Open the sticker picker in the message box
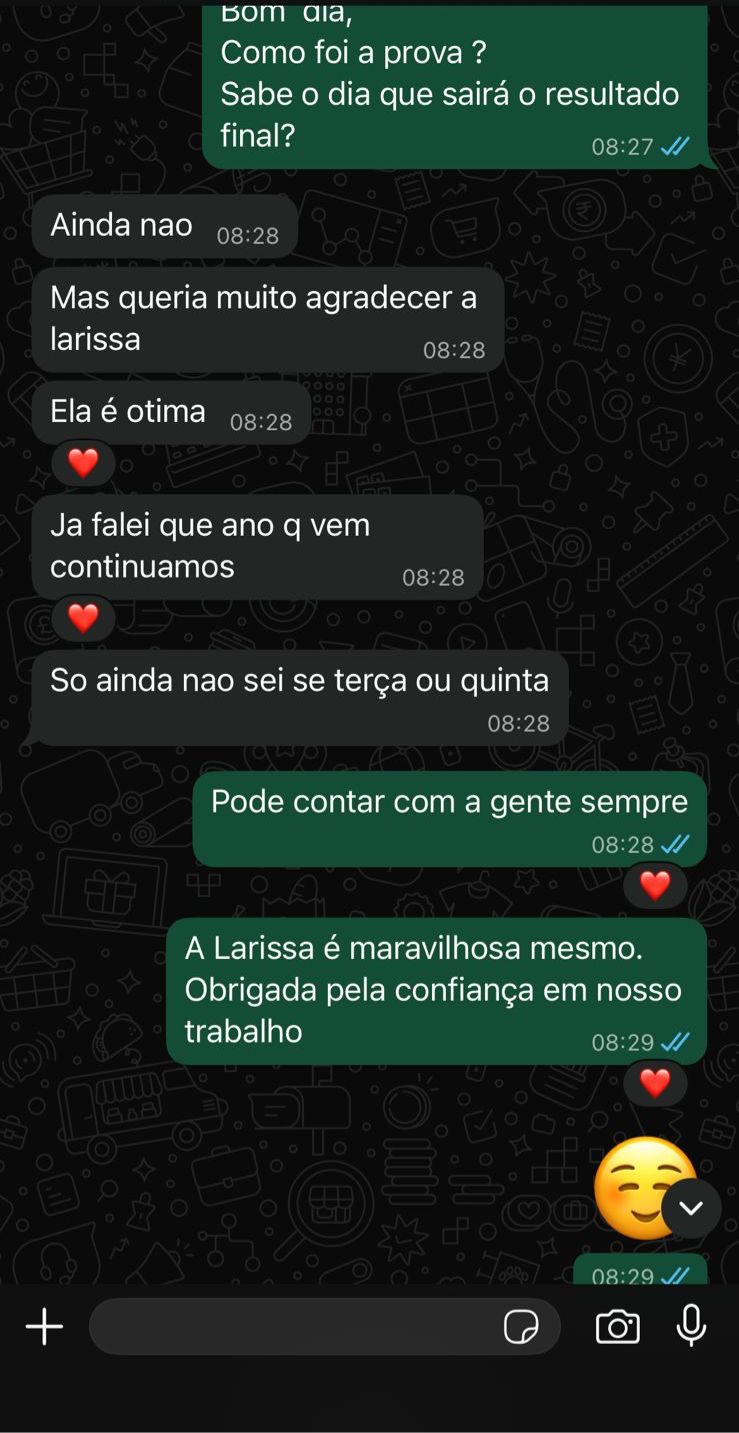Image resolution: width=739 pixels, height=1433 pixels. click(521, 1327)
